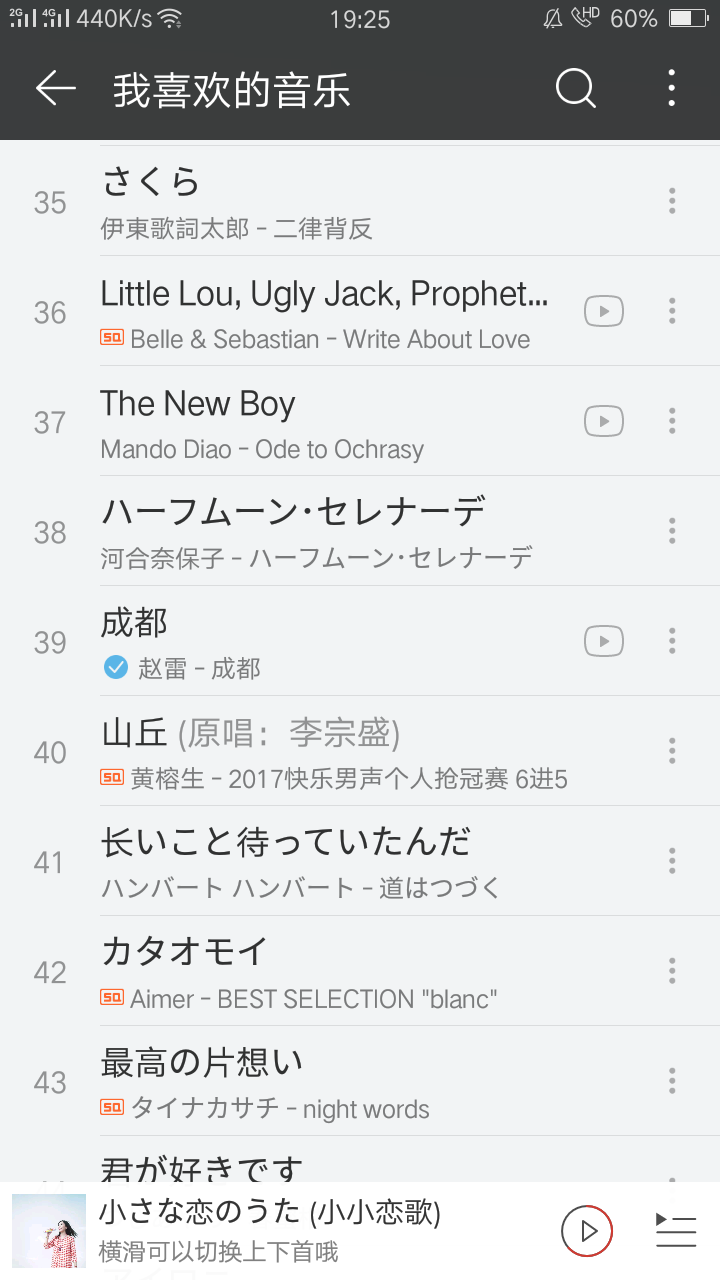The height and width of the screenshot is (1280, 720).
Task: Open more options for 山丘
Action: [672, 751]
